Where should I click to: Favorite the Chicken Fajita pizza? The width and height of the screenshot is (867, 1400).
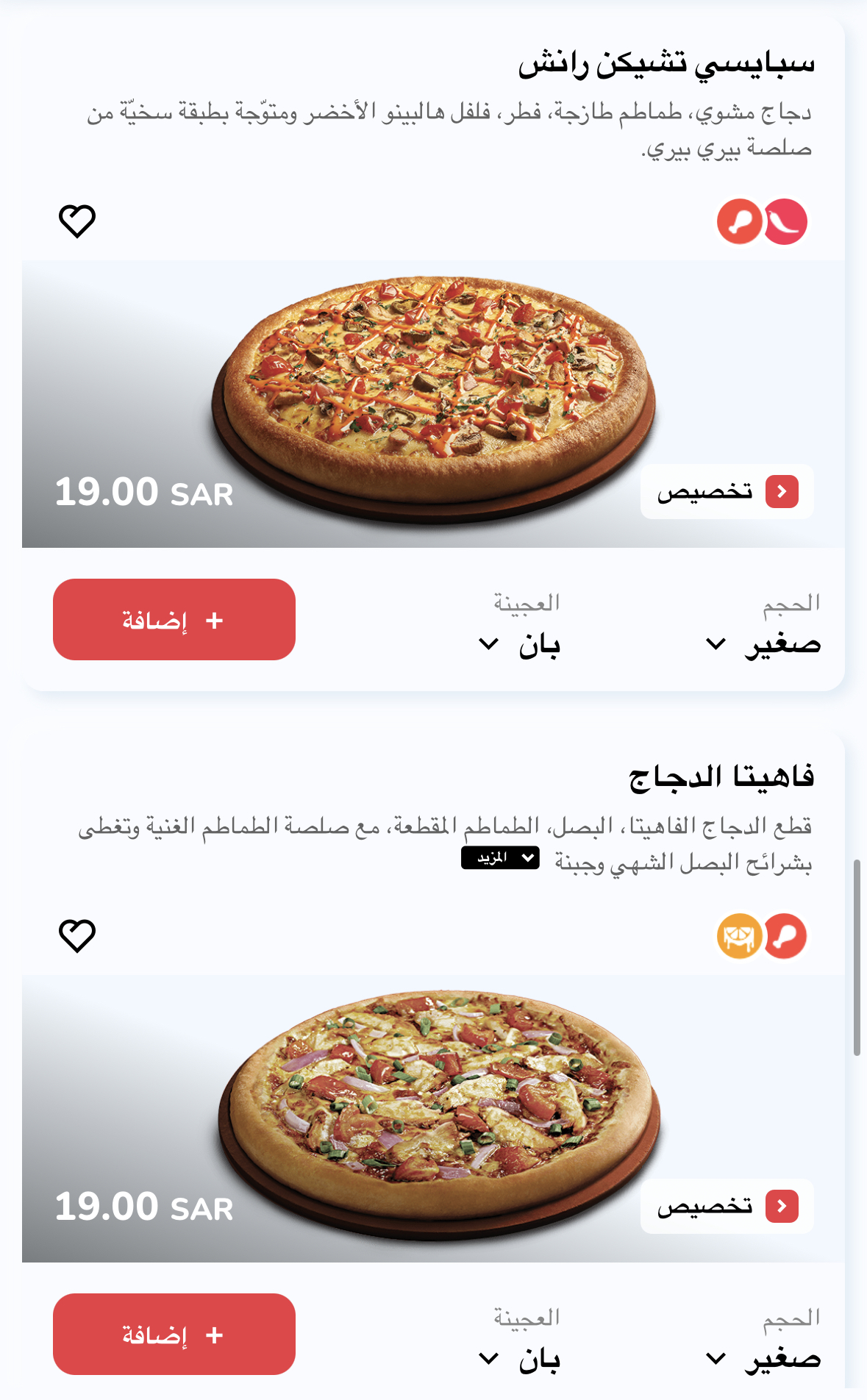pyautogui.click(x=77, y=935)
